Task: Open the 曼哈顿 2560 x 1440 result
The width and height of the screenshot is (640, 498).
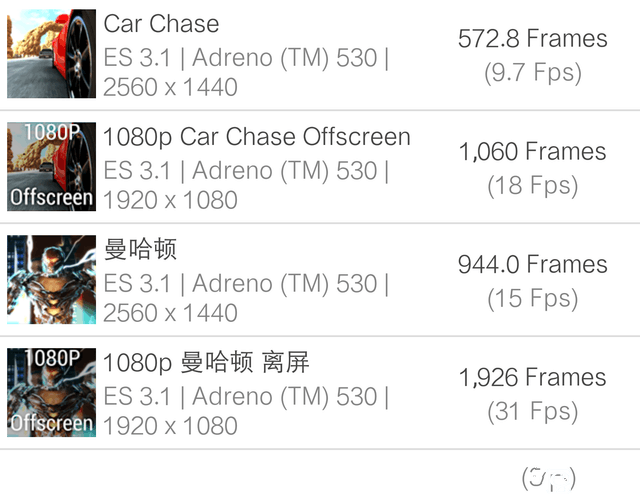Action: click(320, 280)
